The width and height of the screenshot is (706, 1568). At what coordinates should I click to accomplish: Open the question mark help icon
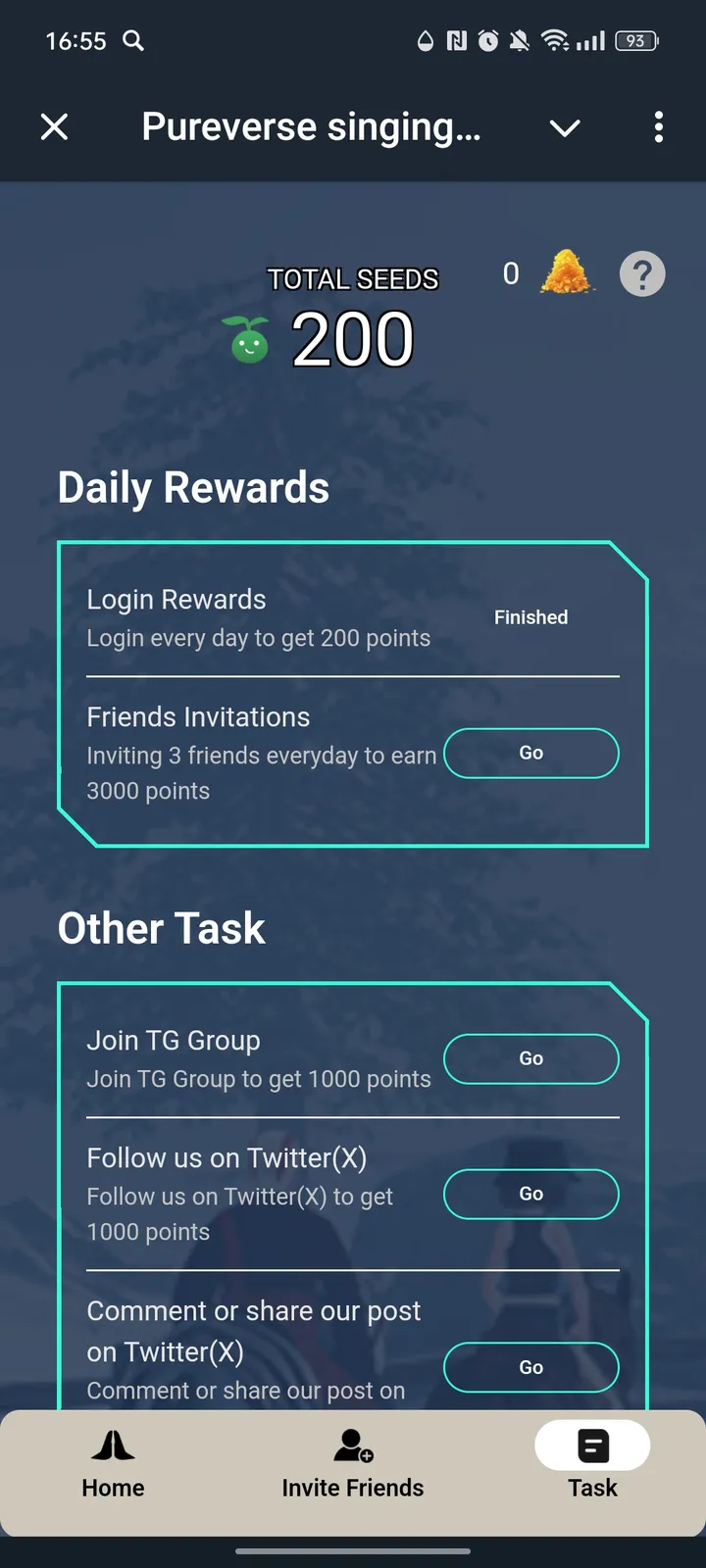coord(642,274)
